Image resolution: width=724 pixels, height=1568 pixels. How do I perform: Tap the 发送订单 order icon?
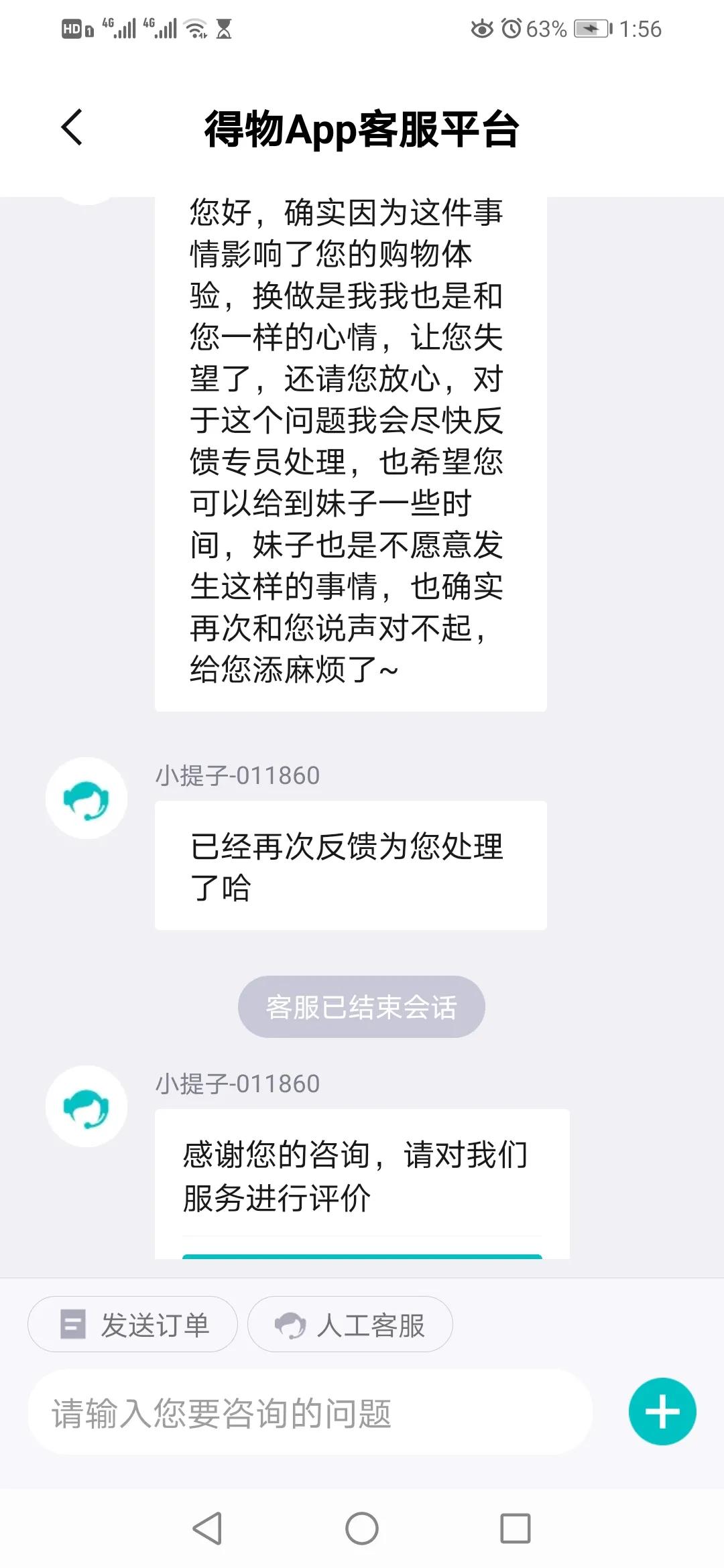74,1323
